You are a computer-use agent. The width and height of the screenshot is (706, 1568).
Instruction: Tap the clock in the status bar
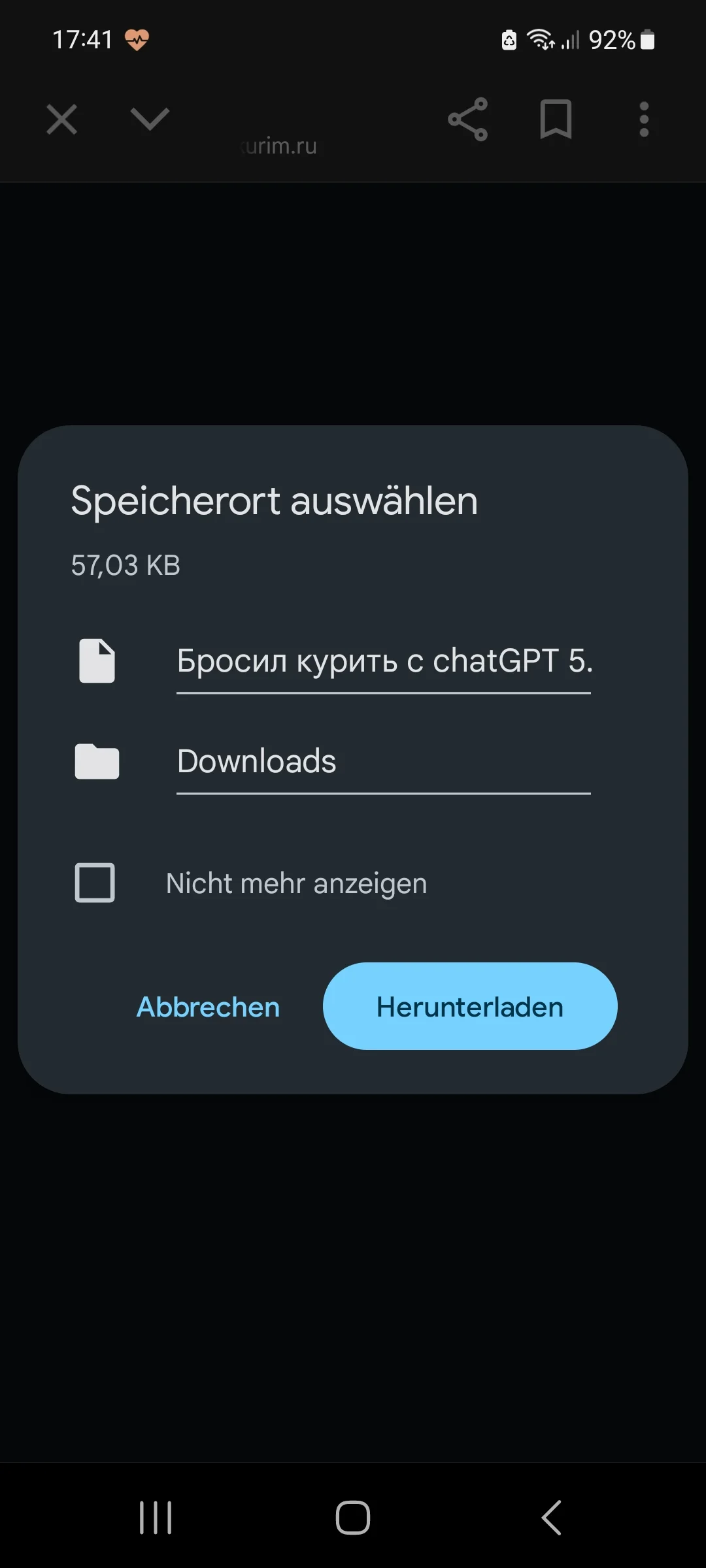pyautogui.click(x=82, y=39)
